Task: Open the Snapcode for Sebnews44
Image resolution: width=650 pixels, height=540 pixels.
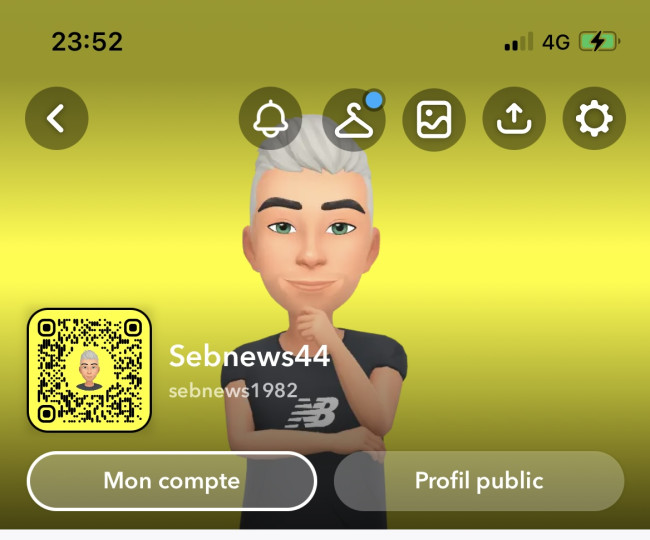Action: (x=89, y=370)
